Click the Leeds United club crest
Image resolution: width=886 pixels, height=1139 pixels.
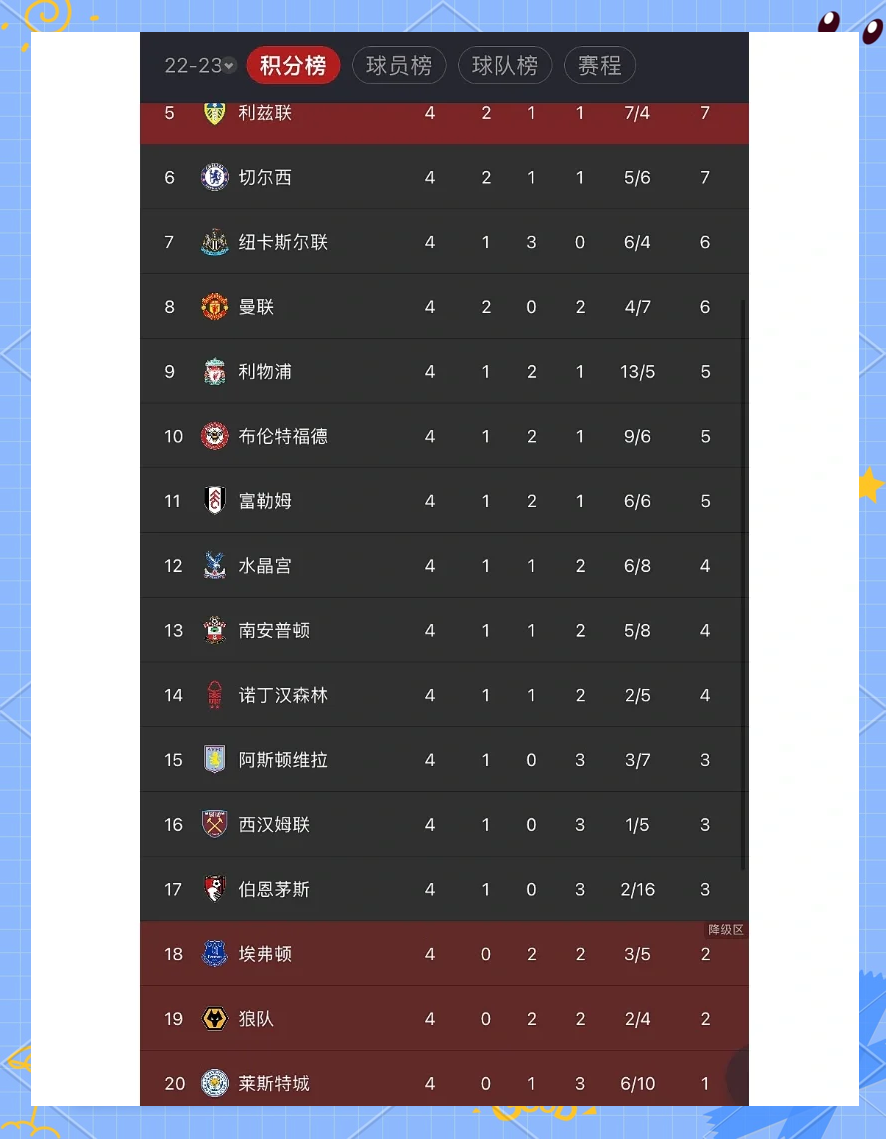(x=214, y=113)
